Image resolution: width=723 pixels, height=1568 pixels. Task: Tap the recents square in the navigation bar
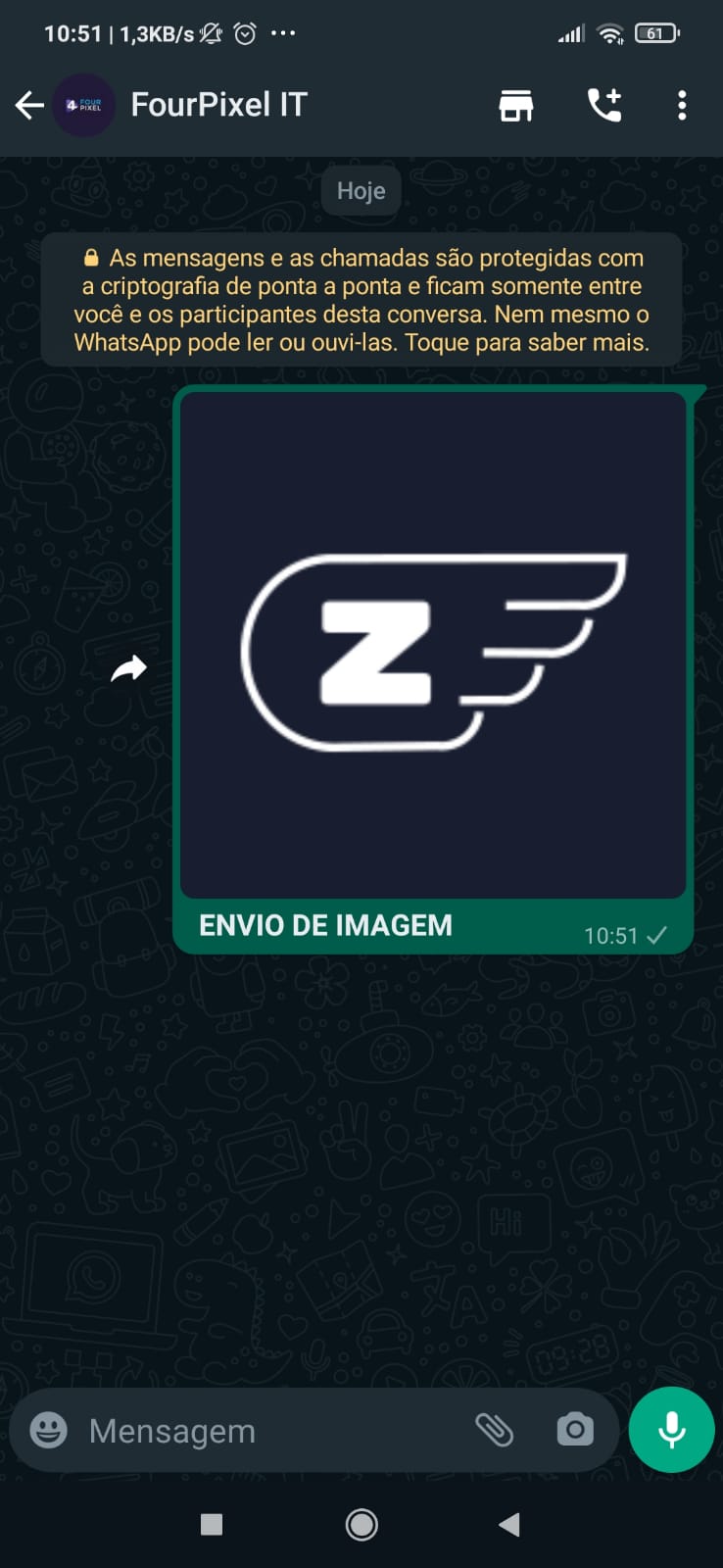click(x=211, y=1524)
